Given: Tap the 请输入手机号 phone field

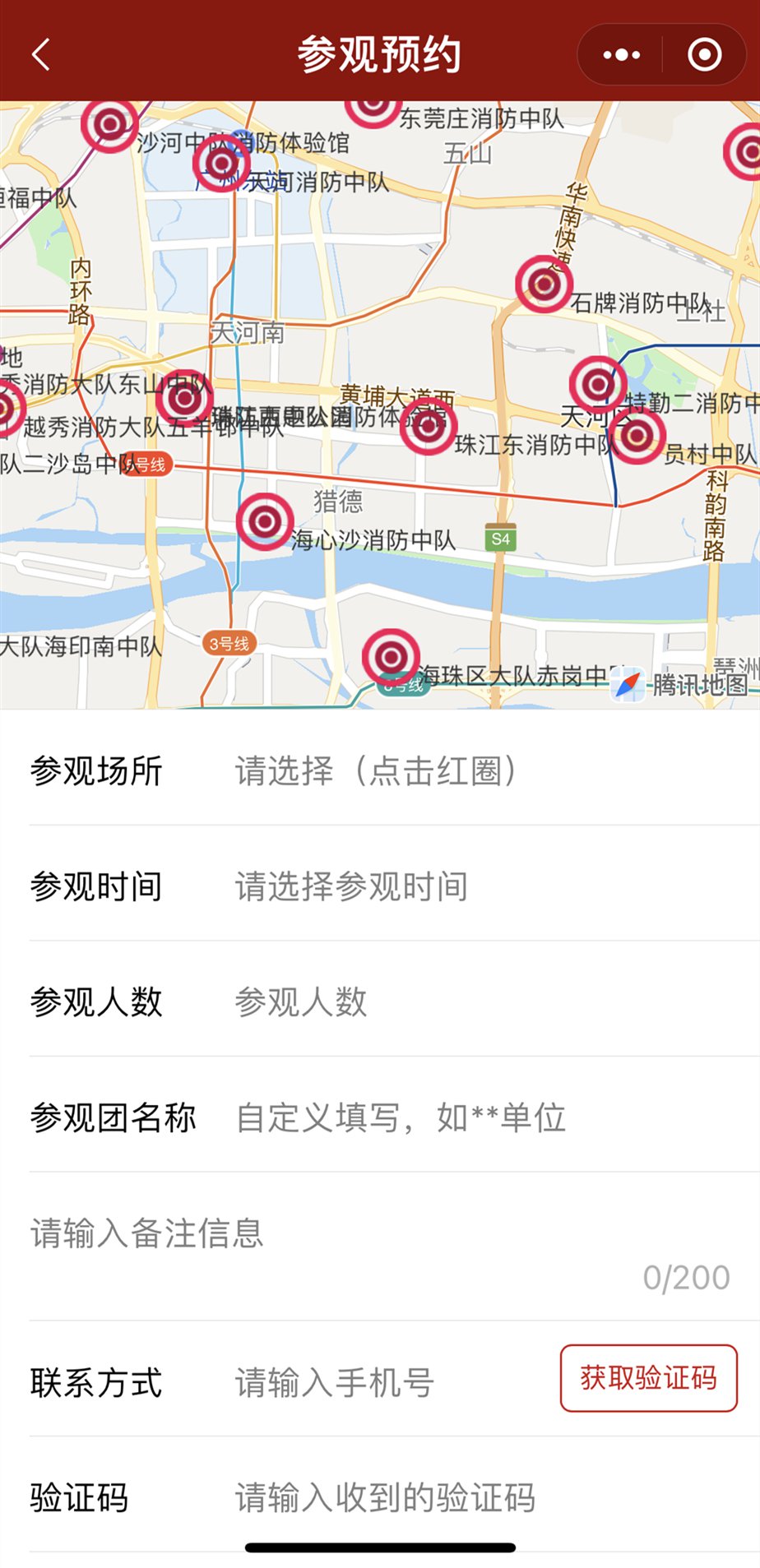Looking at the screenshot, I should point(387,1382).
